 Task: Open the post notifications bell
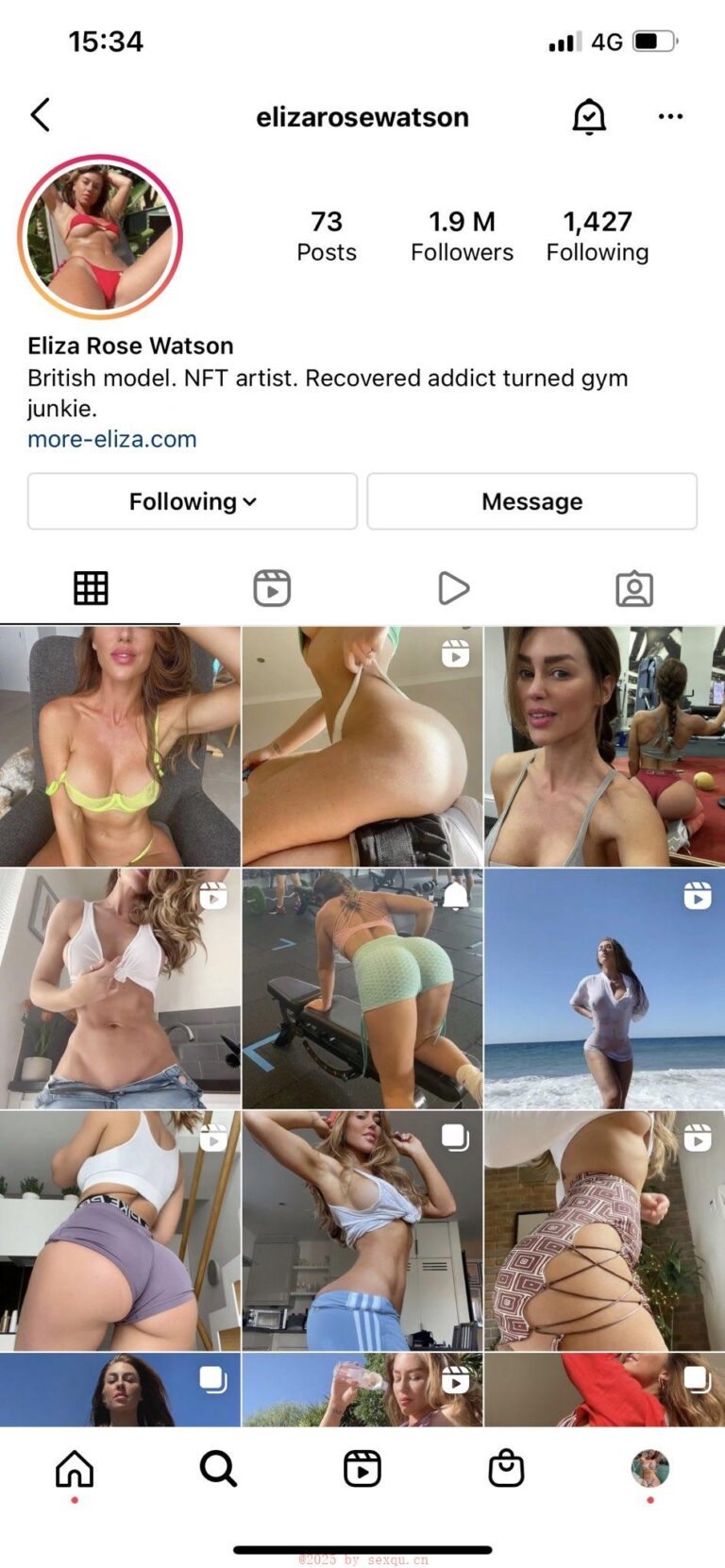pos(589,116)
